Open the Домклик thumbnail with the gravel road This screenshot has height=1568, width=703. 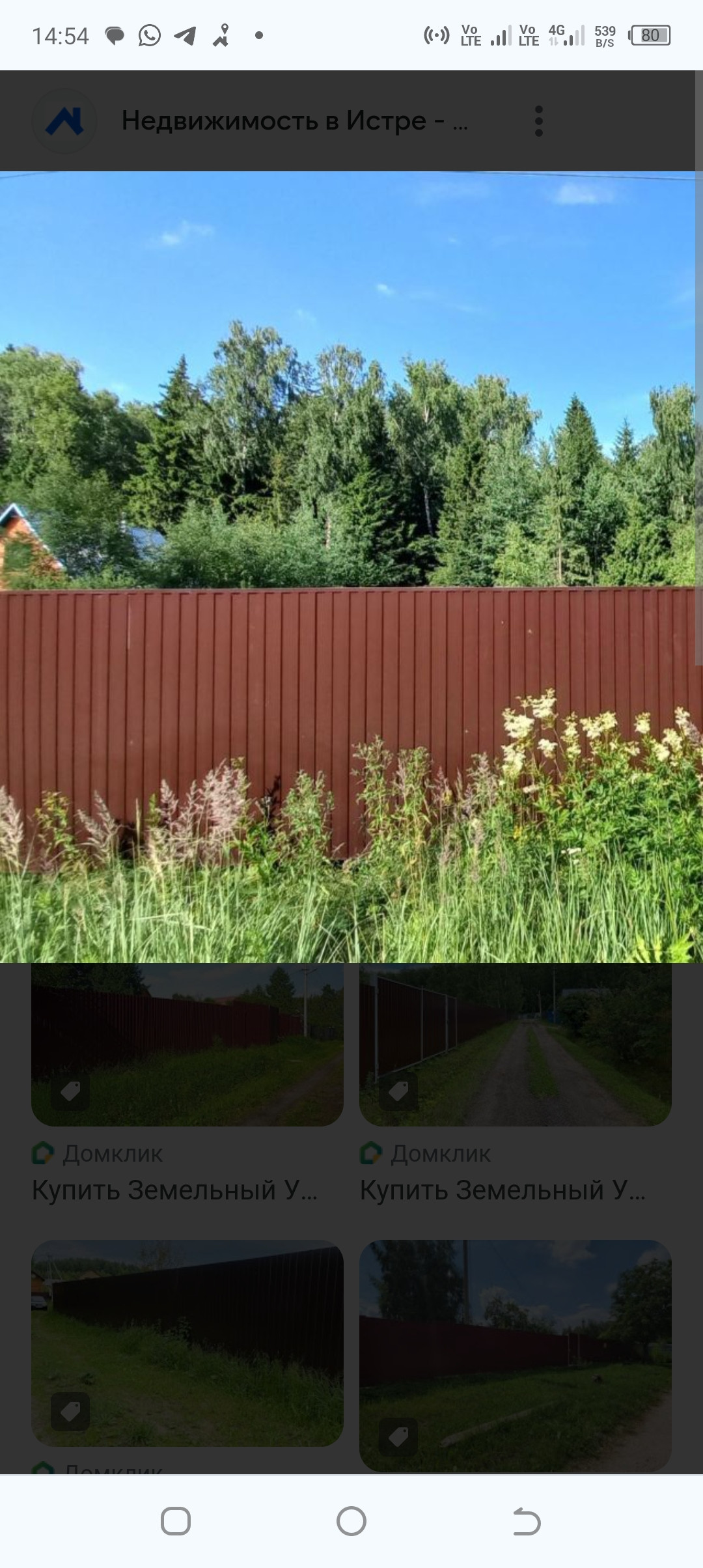515,1044
